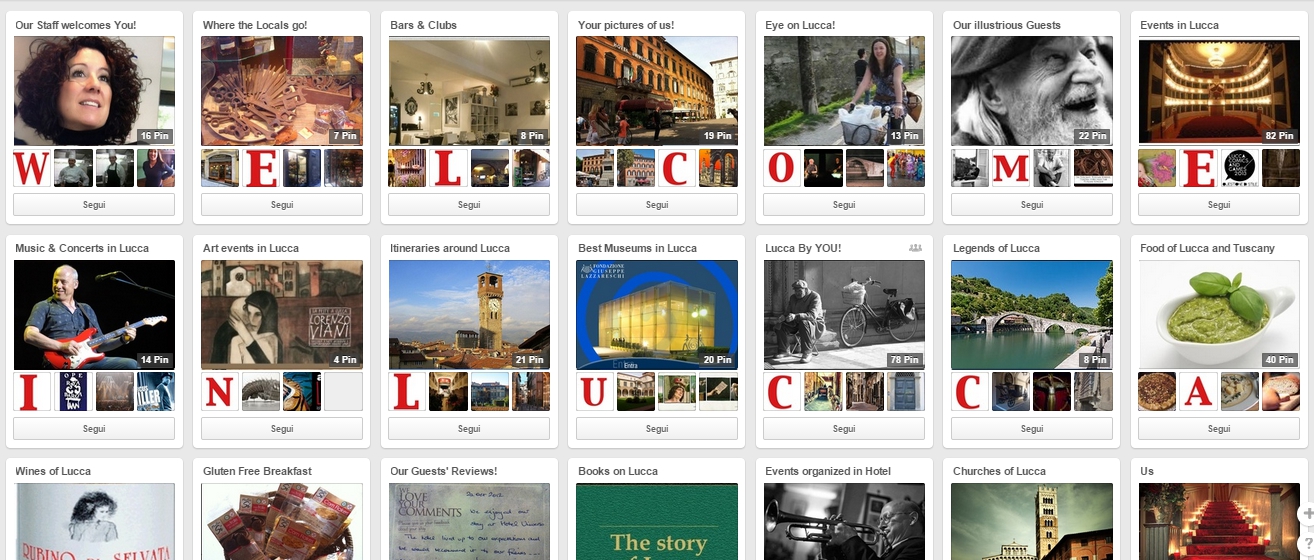The height and width of the screenshot is (560, 1314).
Task: Open the Wines of Lucca board
Action: click(x=94, y=521)
